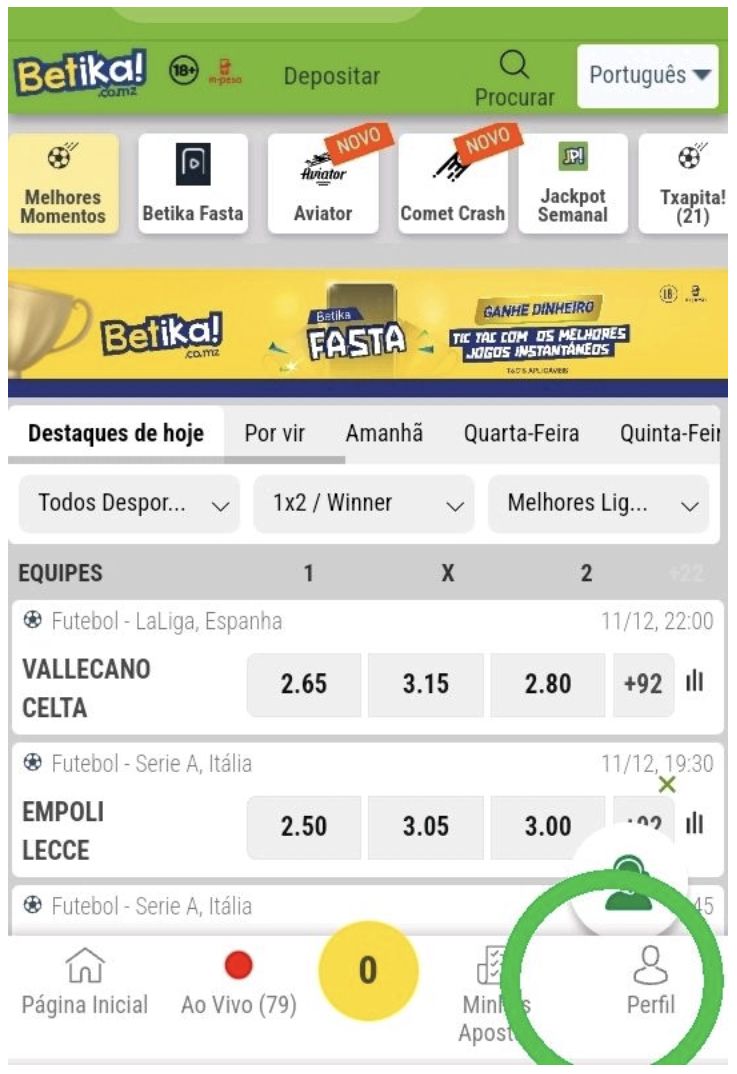Expand the Todos Desportos sport filter
Image resolution: width=737 pixels, height=1074 pixels.
[130, 503]
